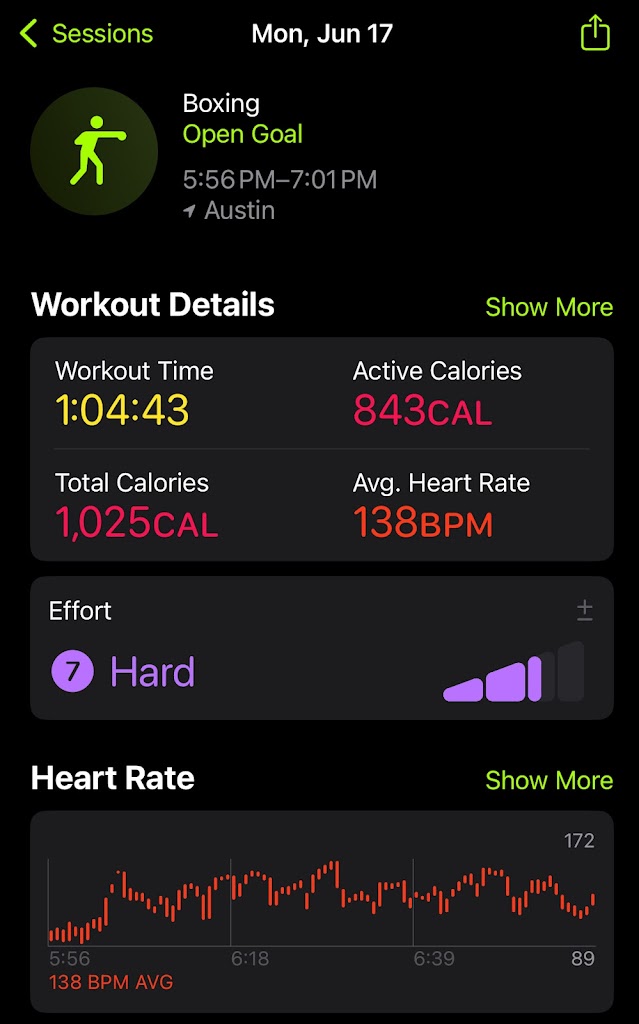Show more Workout Details
The height and width of the screenshot is (1024, 639).
coord(549,307)
